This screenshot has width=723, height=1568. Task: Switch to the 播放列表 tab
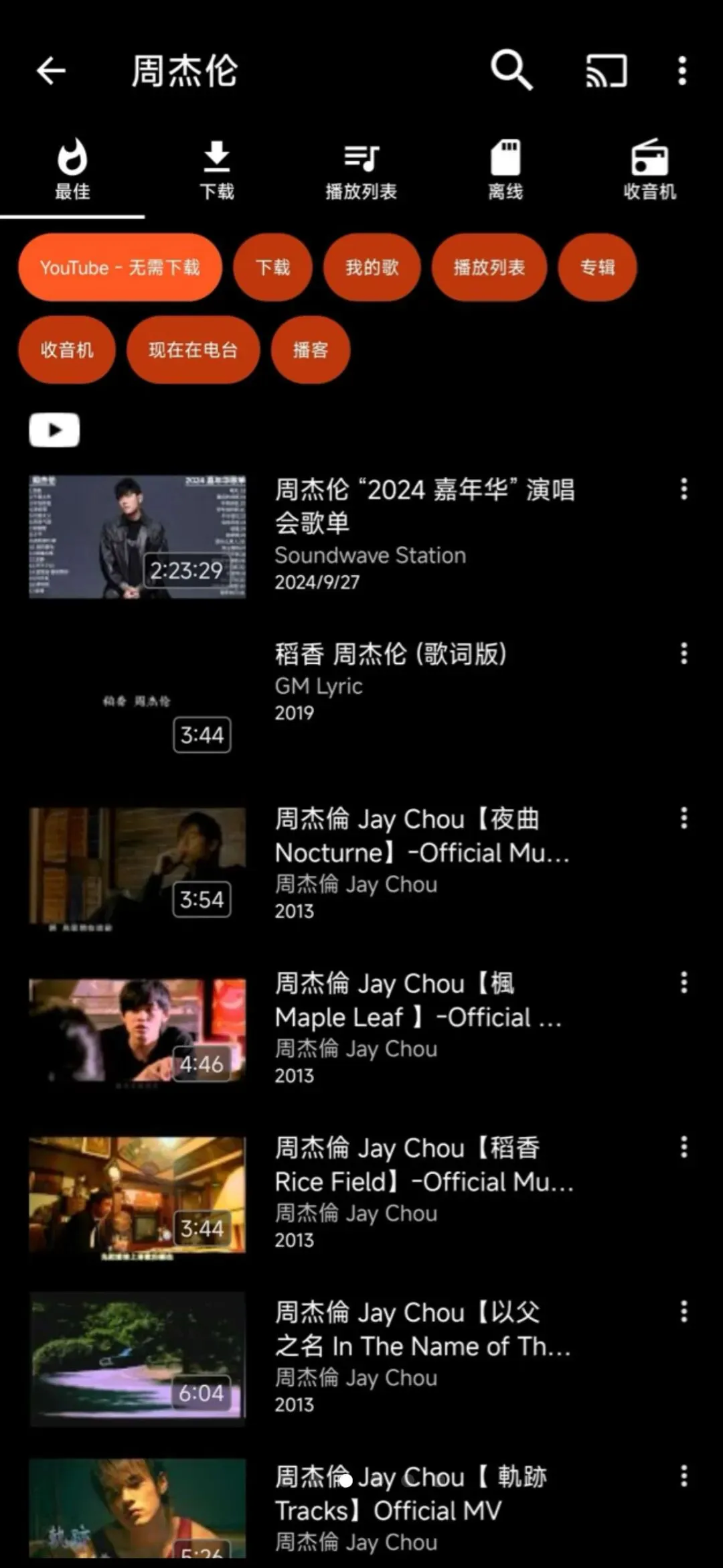coord(361,171)
